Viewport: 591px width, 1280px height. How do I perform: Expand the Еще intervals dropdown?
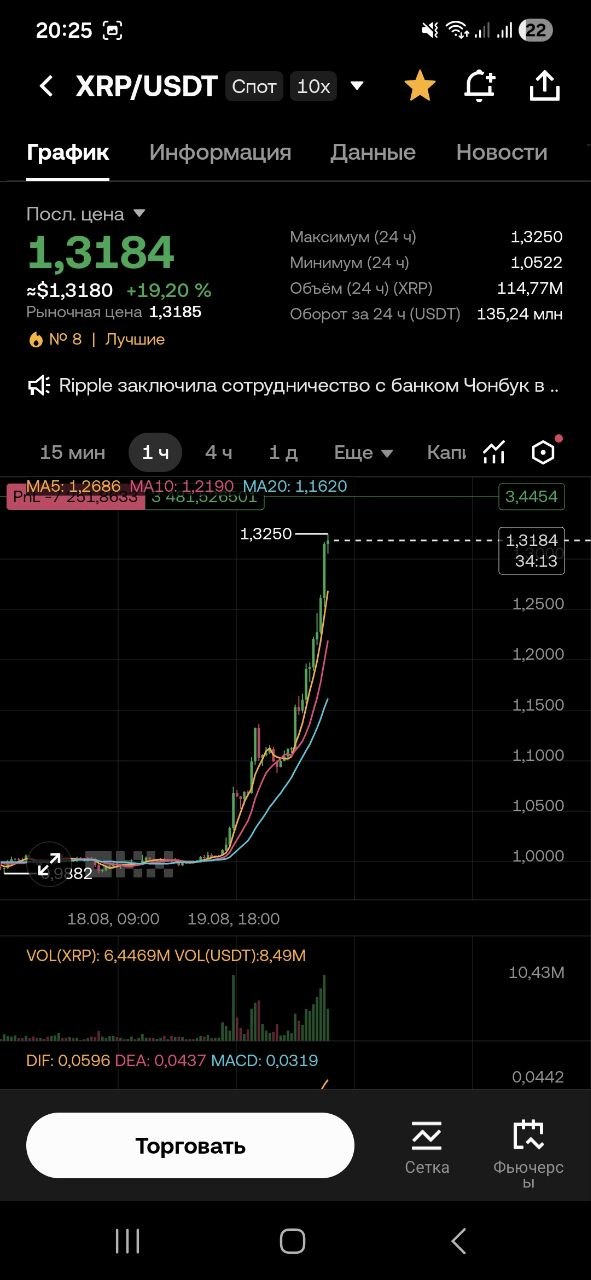363,453
